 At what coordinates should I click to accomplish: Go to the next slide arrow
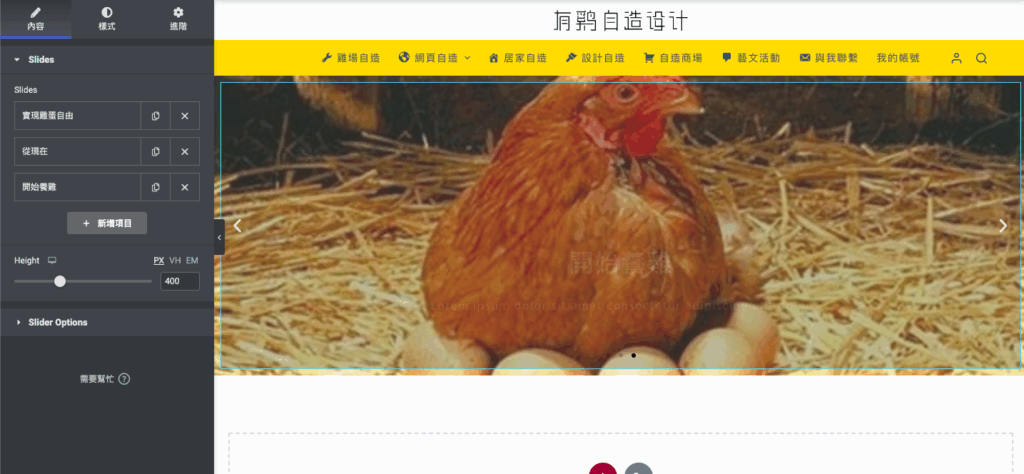coord(1003,226)
